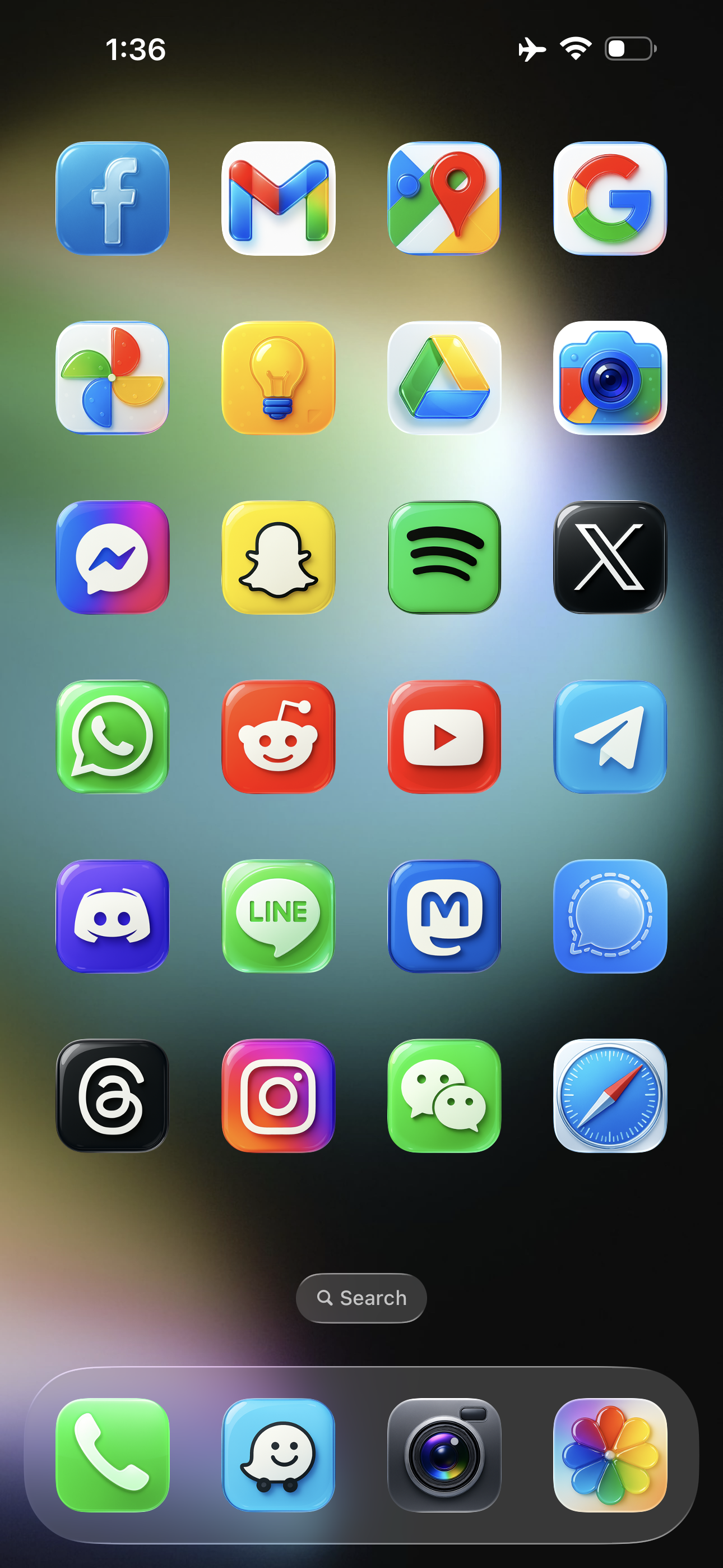Open Spotify
This screenshot has width=723, height=1568.
click(444, 557)
